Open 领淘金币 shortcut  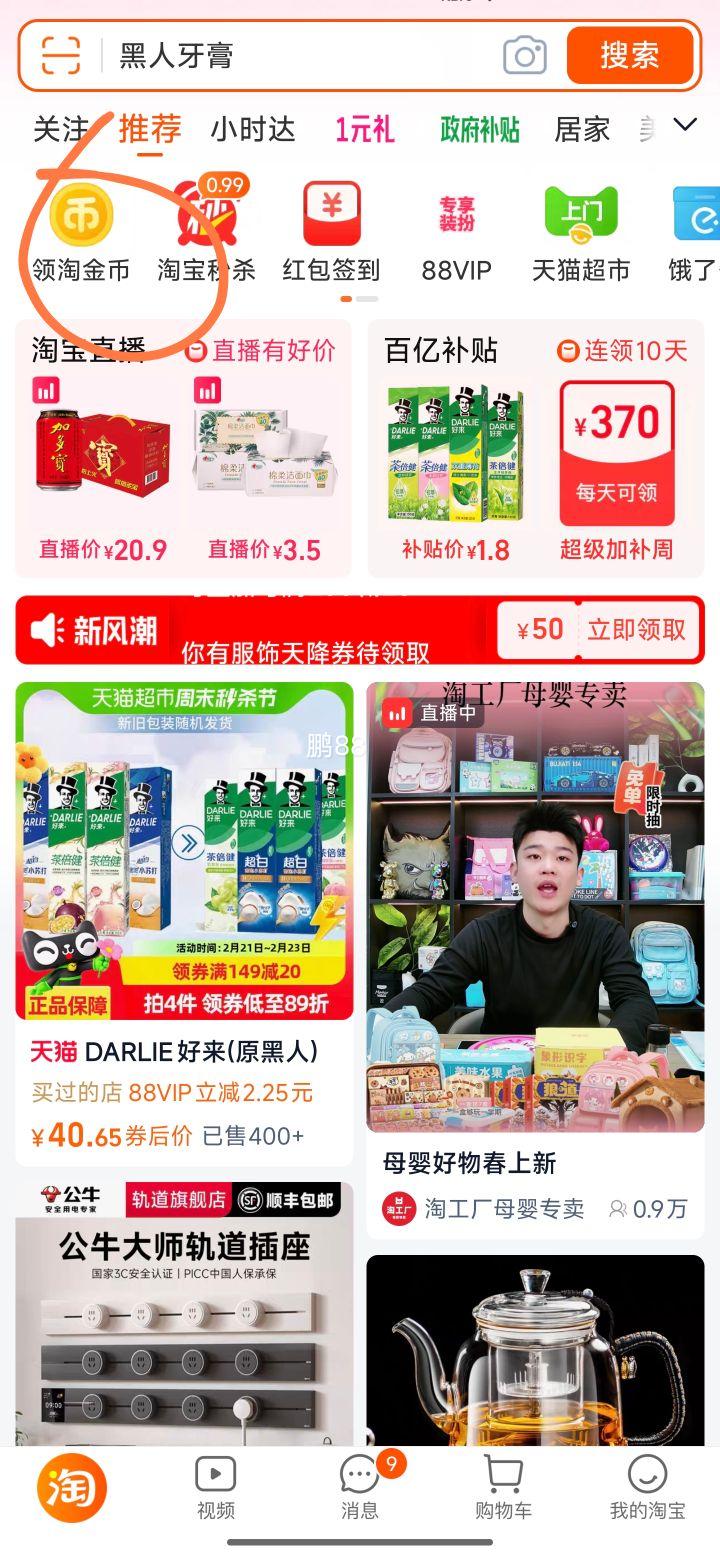coord(81,232)
